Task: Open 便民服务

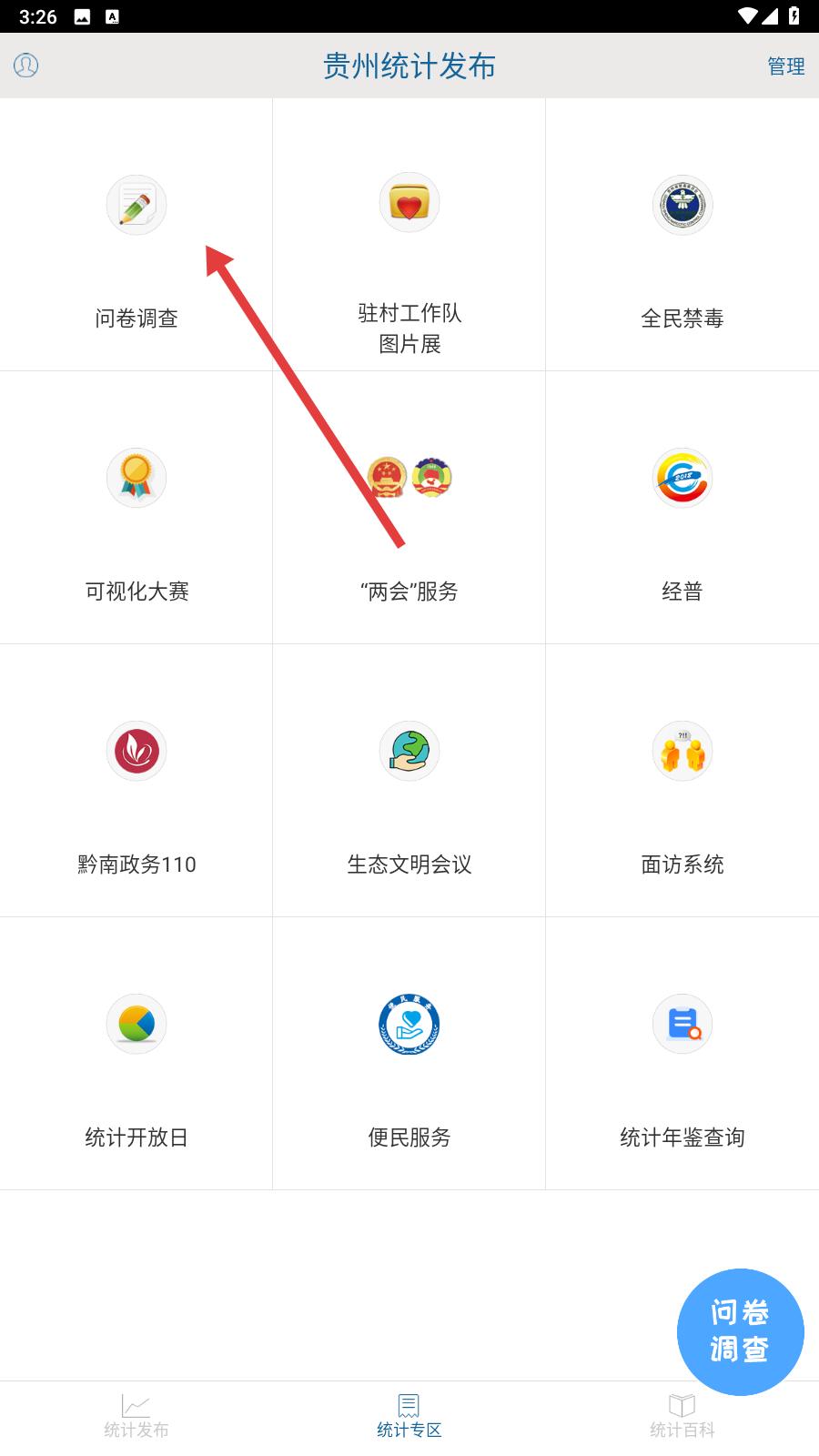Action: (409, 1054)
